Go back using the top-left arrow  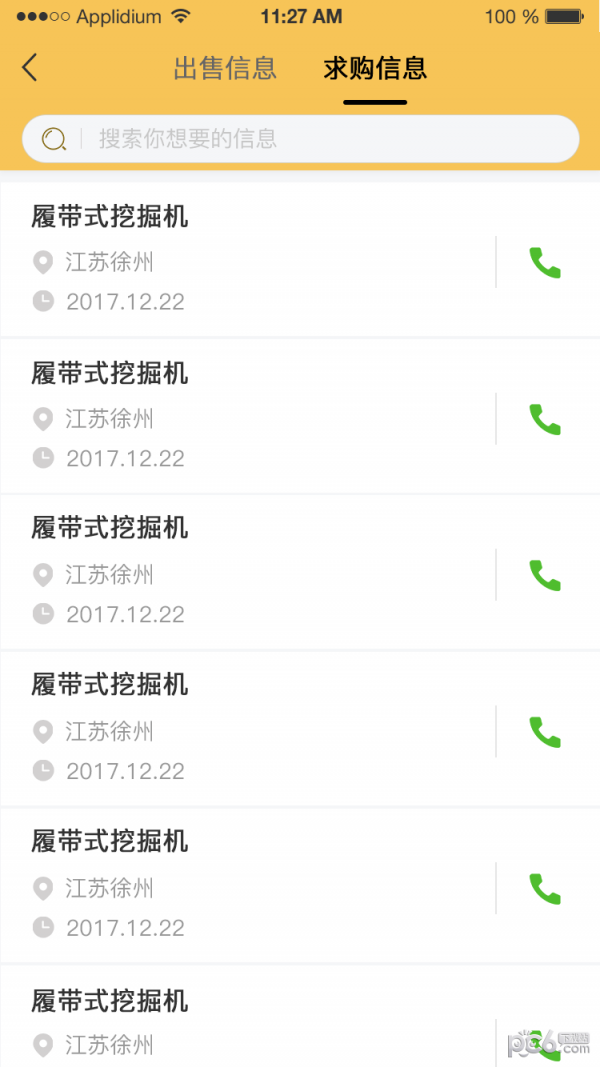[30, 68]
